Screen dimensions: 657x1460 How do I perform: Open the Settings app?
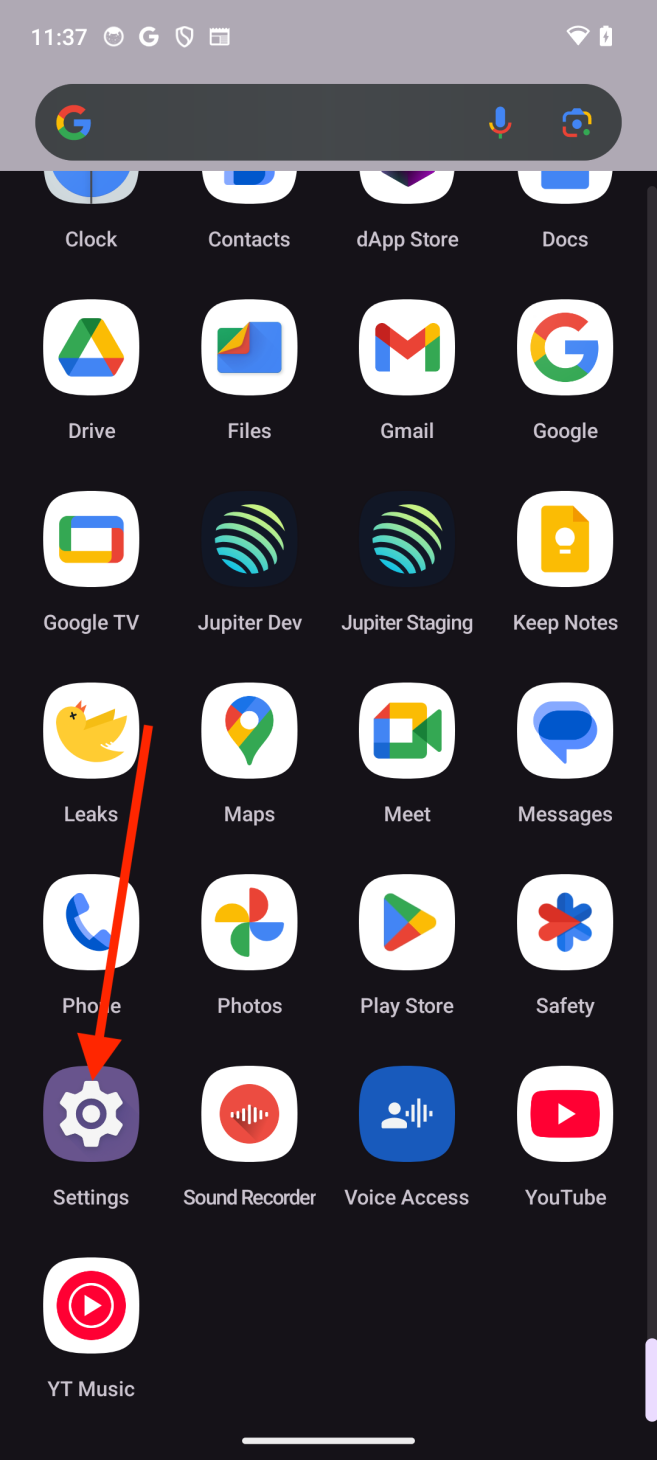91,1114
